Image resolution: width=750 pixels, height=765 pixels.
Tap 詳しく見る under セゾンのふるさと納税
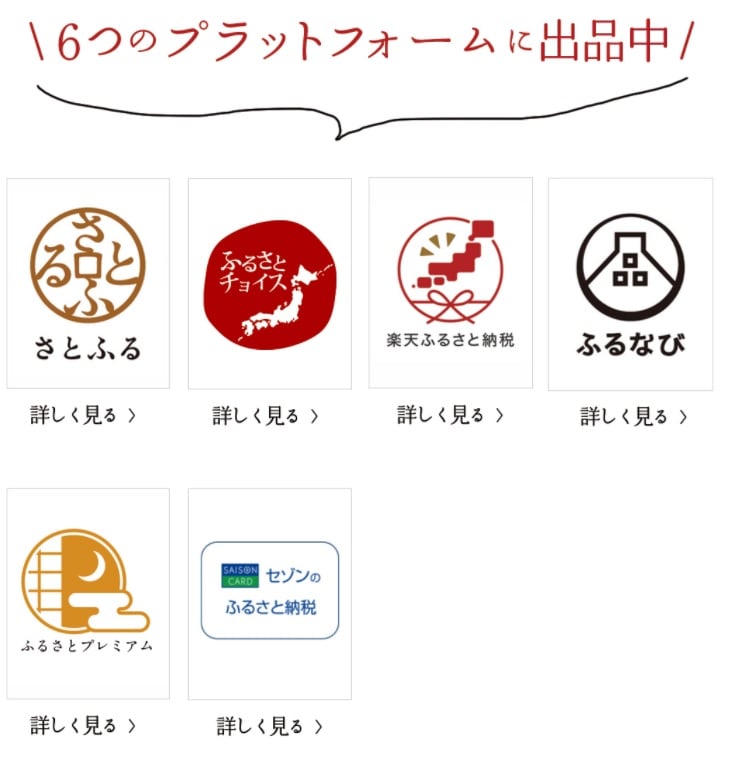[270, 726]
